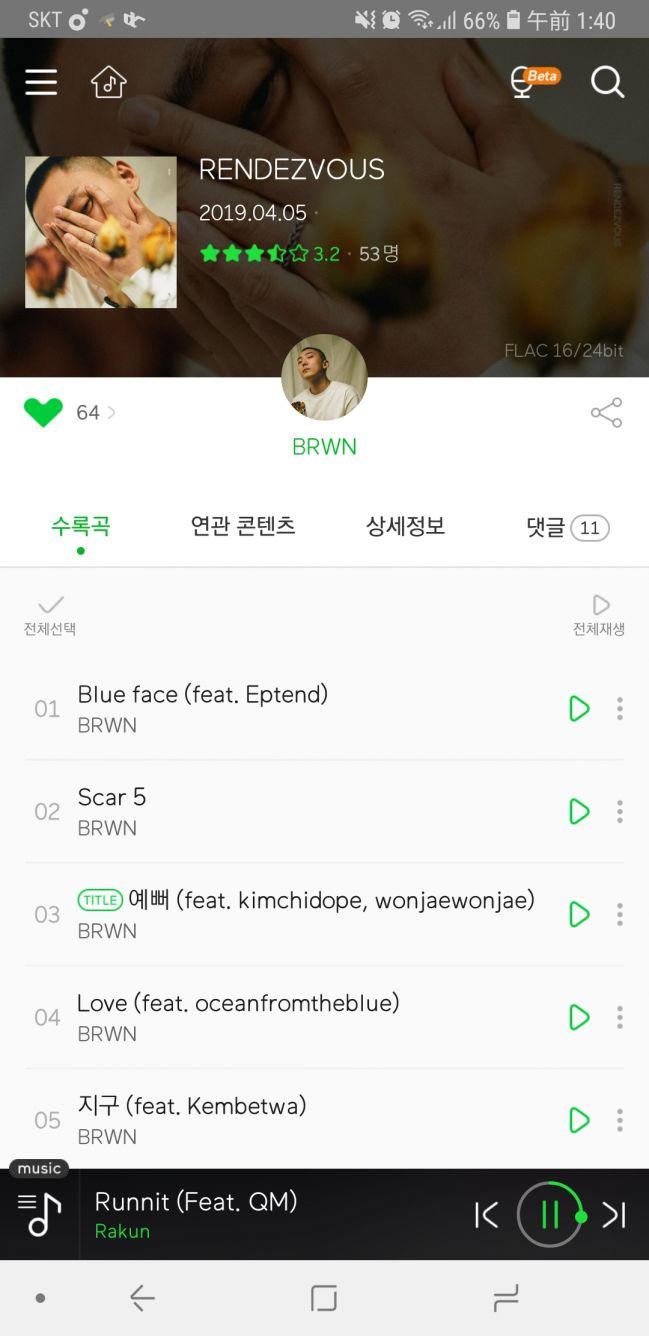Go to the music home icon
The image size is (649, 1336).
coord(109,82)
